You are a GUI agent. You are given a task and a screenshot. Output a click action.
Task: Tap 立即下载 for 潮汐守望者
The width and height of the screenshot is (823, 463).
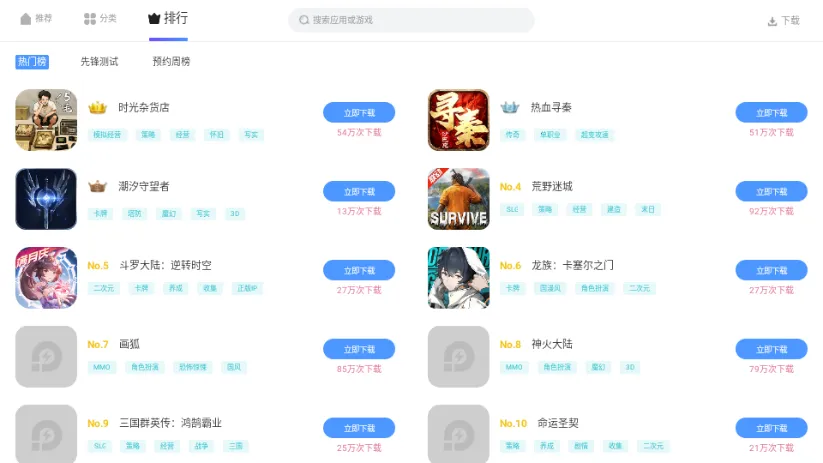coord(358,191)
